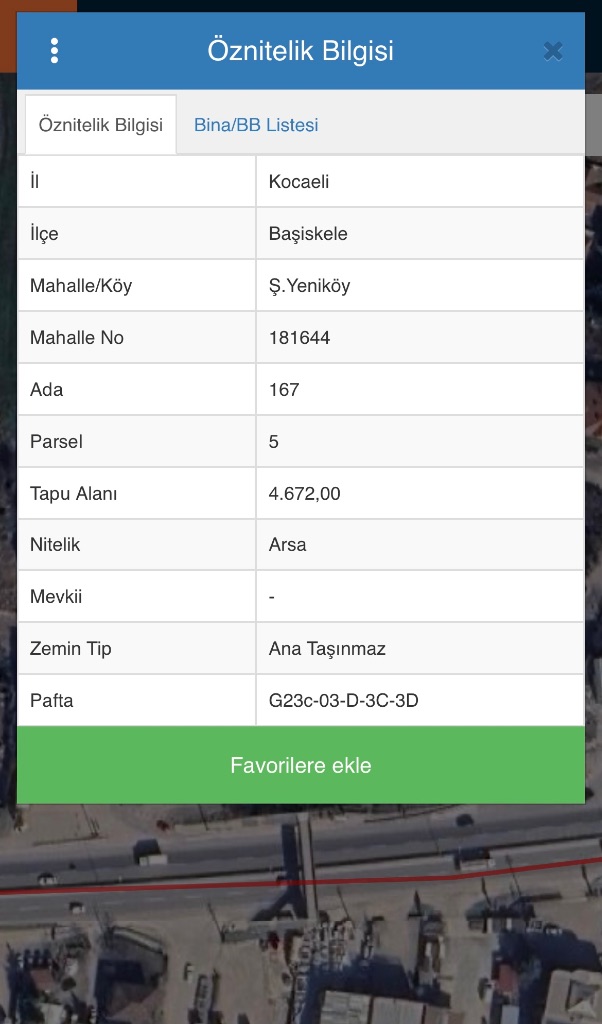Switch to the Bina/BB Listesi tab
The height and width of the screenshot is (1024, 602).
coord(256,125)
